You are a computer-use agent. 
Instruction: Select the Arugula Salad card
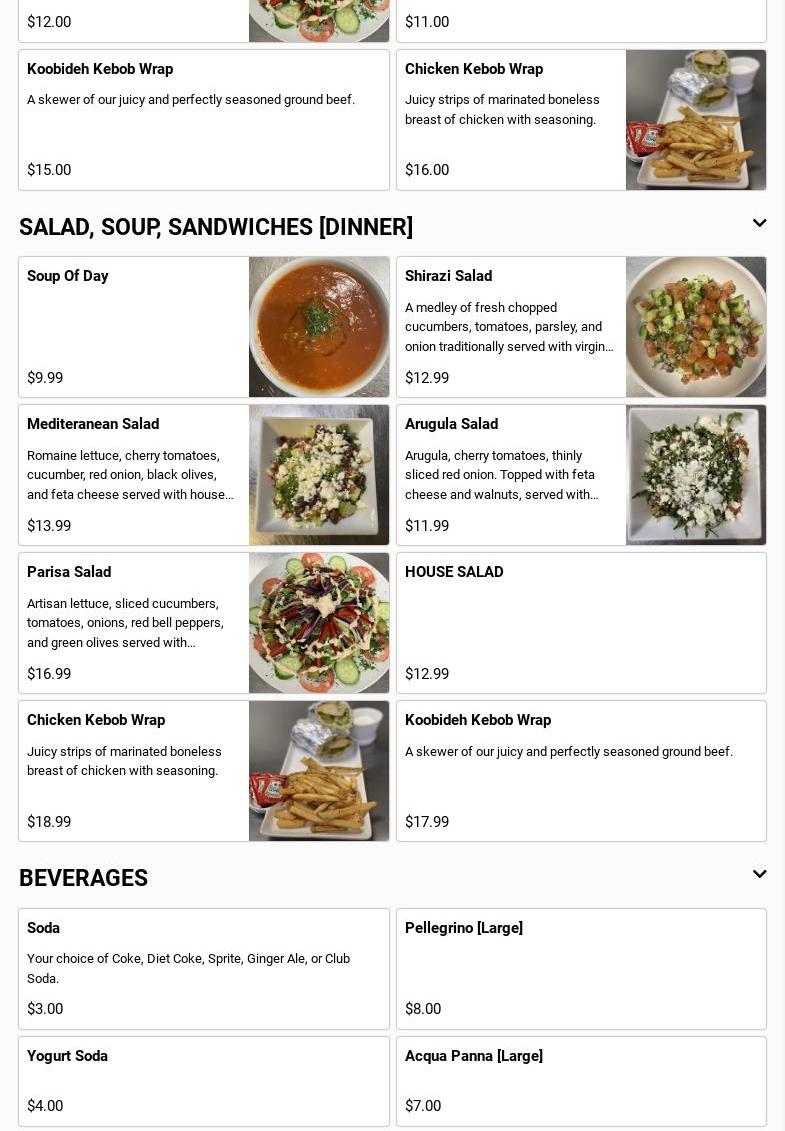tap(581, 475)
